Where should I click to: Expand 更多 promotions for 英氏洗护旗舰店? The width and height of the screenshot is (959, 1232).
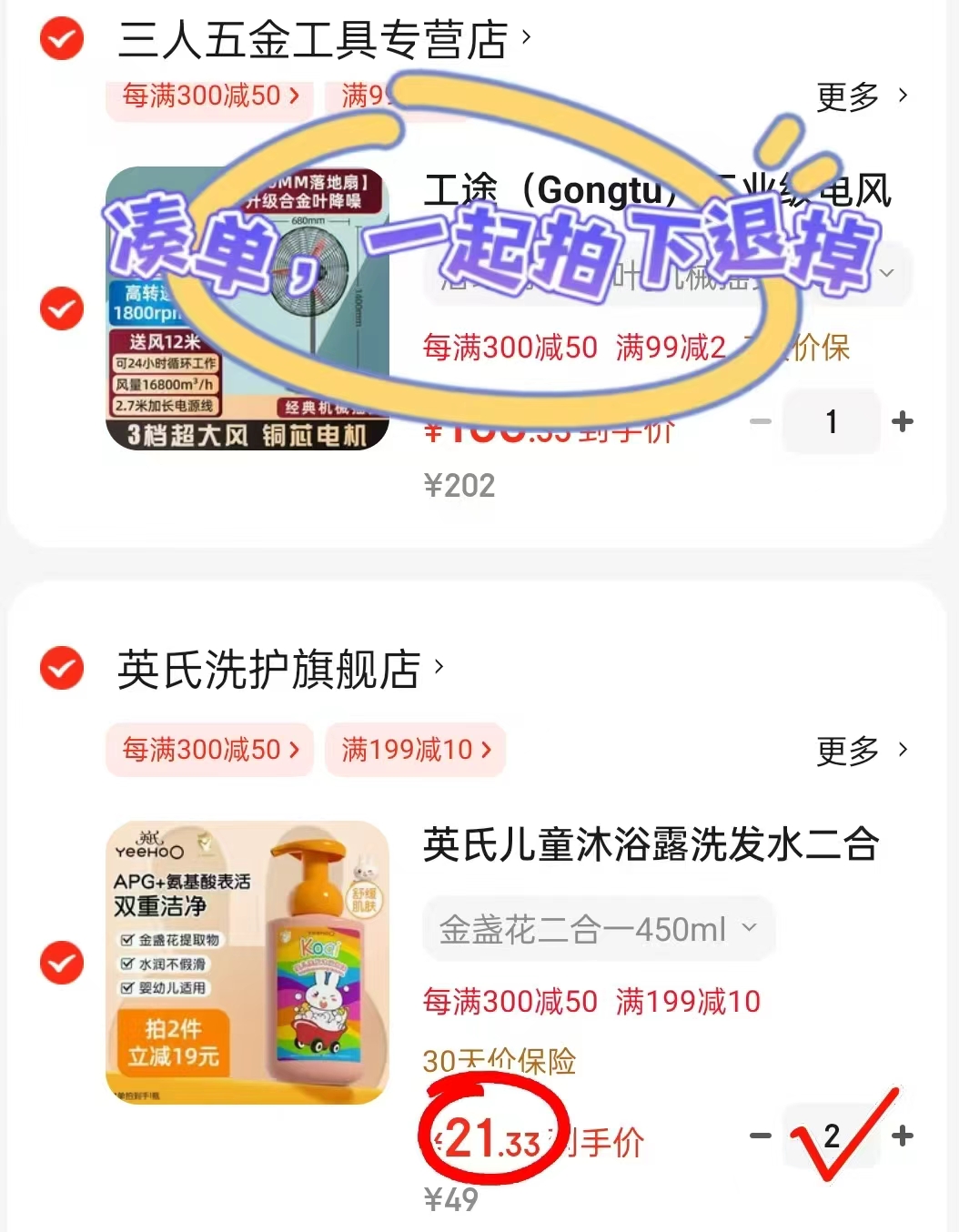(x=863, y=750)
